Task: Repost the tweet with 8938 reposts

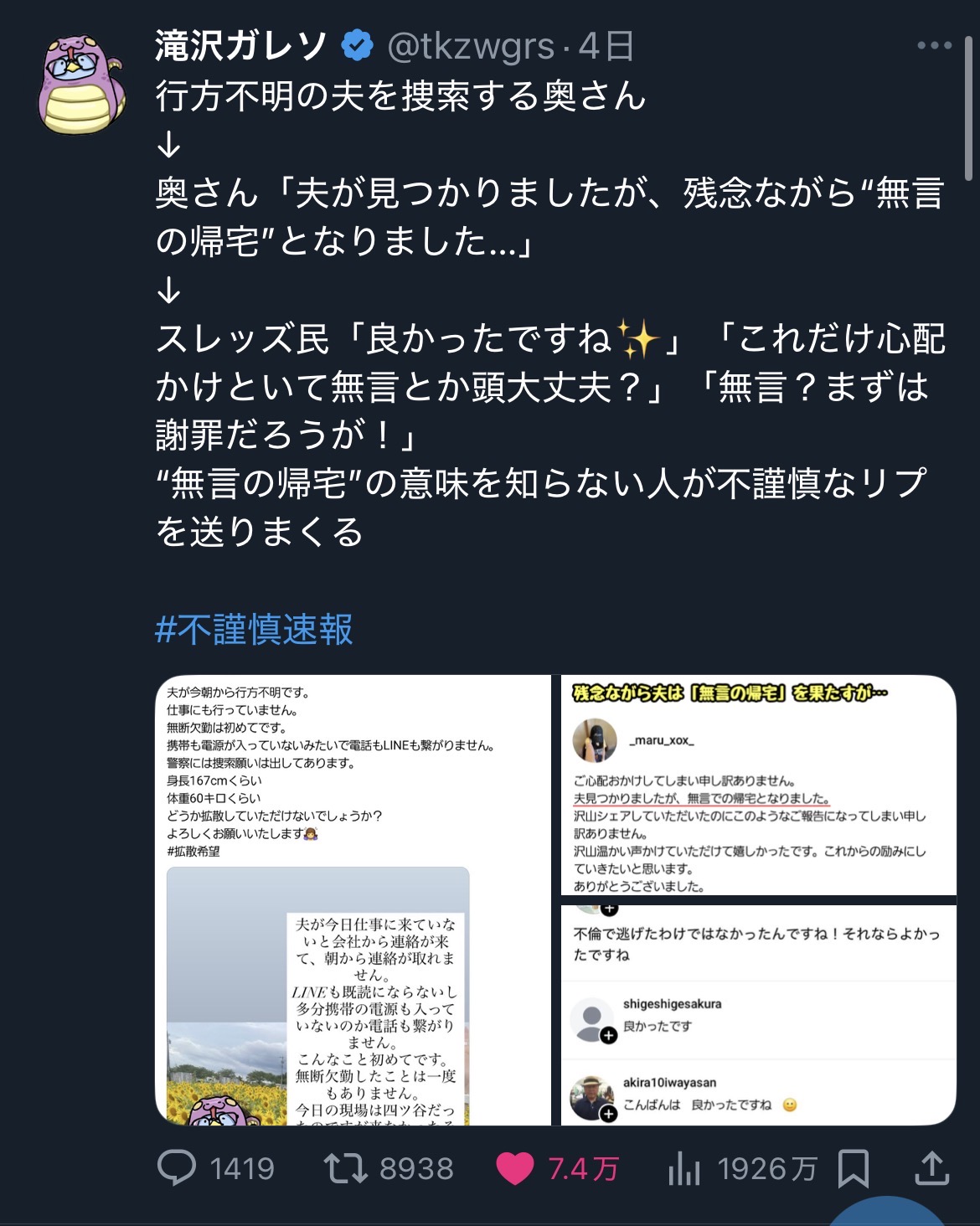Action: click(x=346, y=1168)
